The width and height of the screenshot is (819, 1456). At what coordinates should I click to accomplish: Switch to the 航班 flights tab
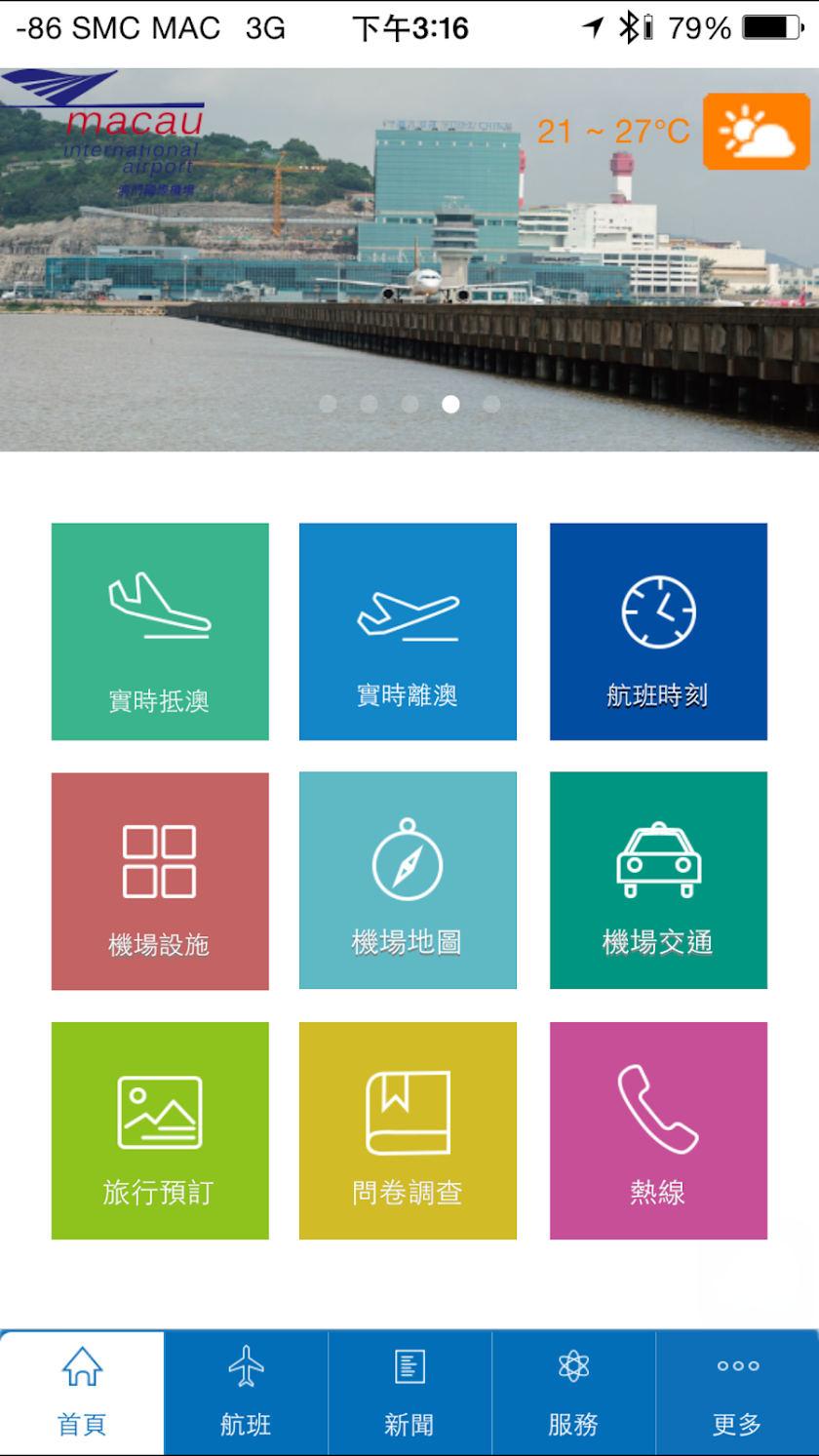tap(246, 1393)
